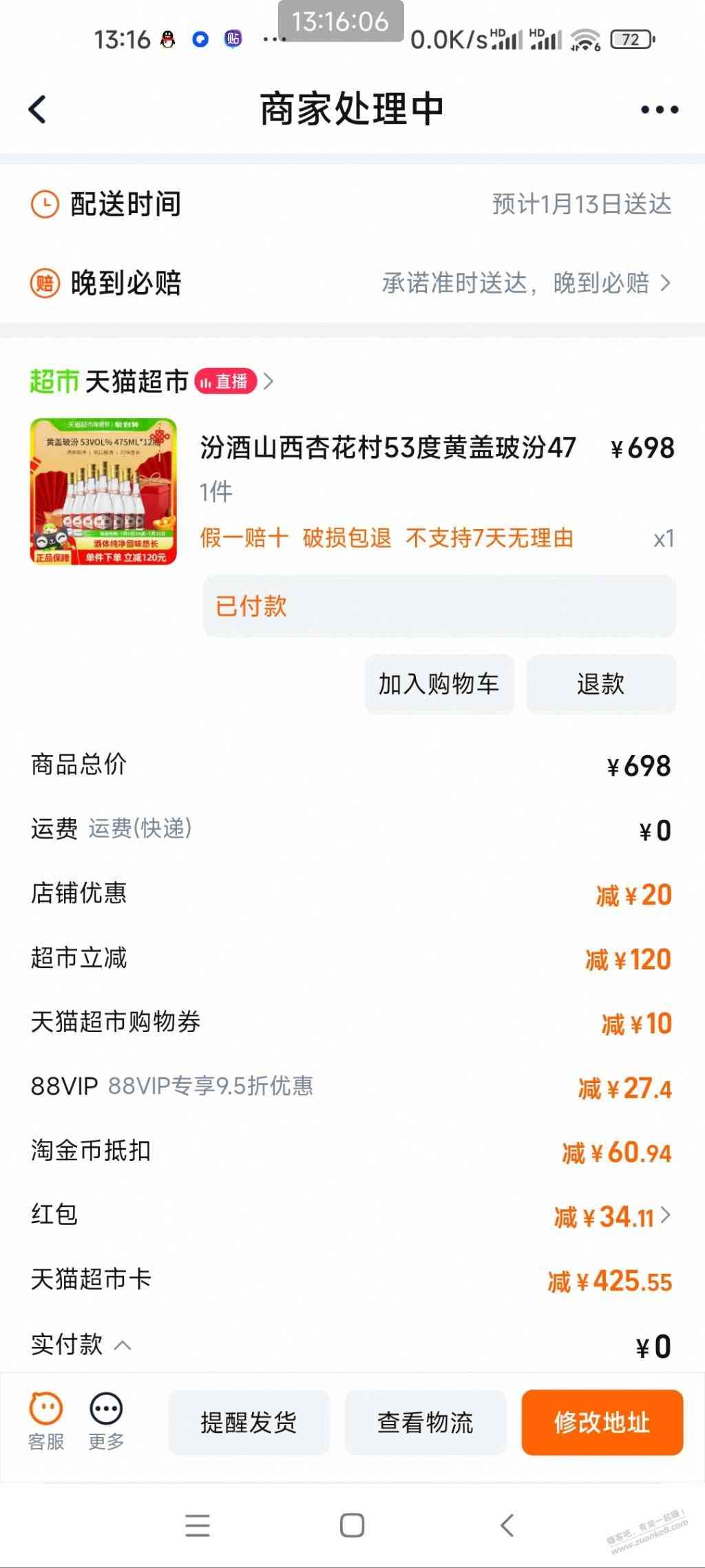Screen dimensions: 705x1568
Task: Open the three-dot overflow menu
Action: 659,110
